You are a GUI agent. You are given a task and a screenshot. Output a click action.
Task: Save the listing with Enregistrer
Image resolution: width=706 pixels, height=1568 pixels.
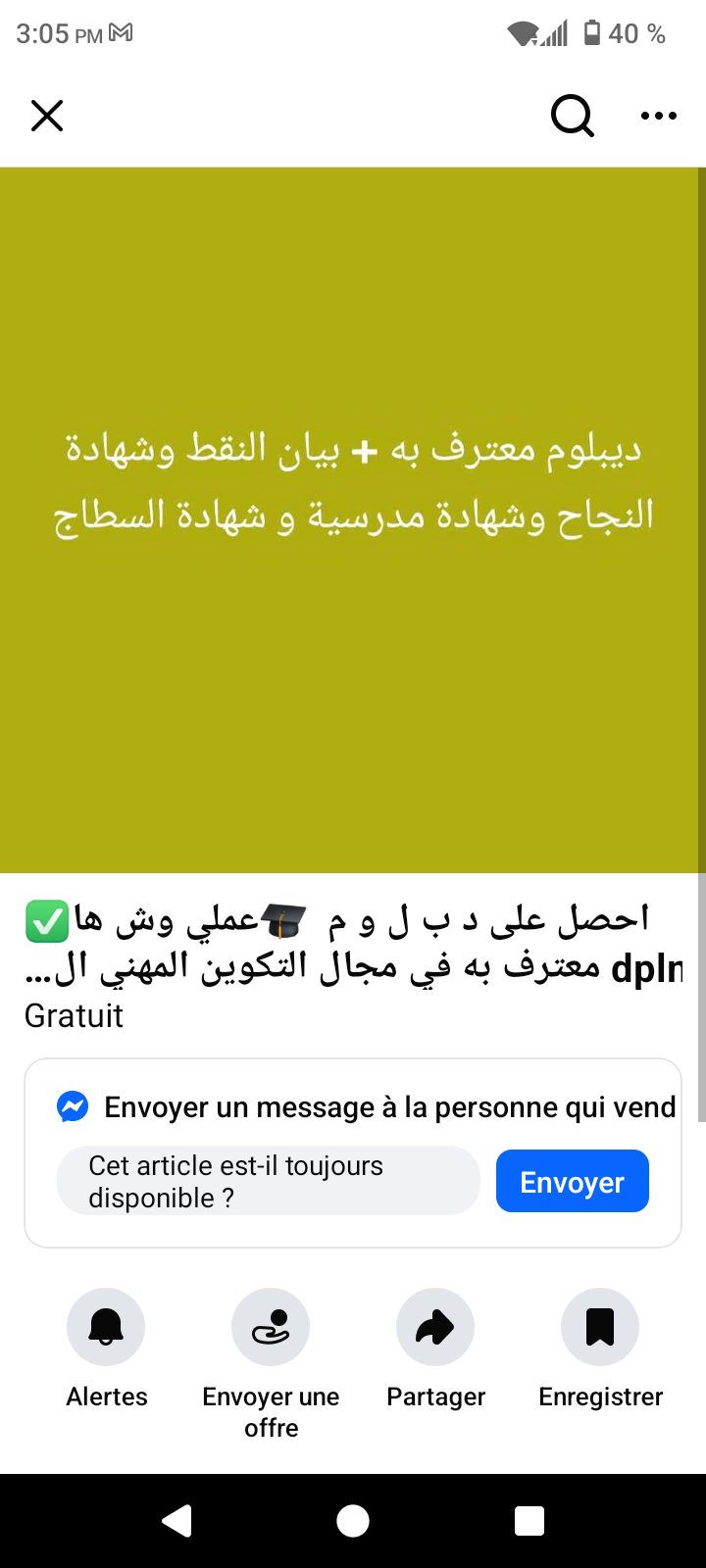point(600,1327)
